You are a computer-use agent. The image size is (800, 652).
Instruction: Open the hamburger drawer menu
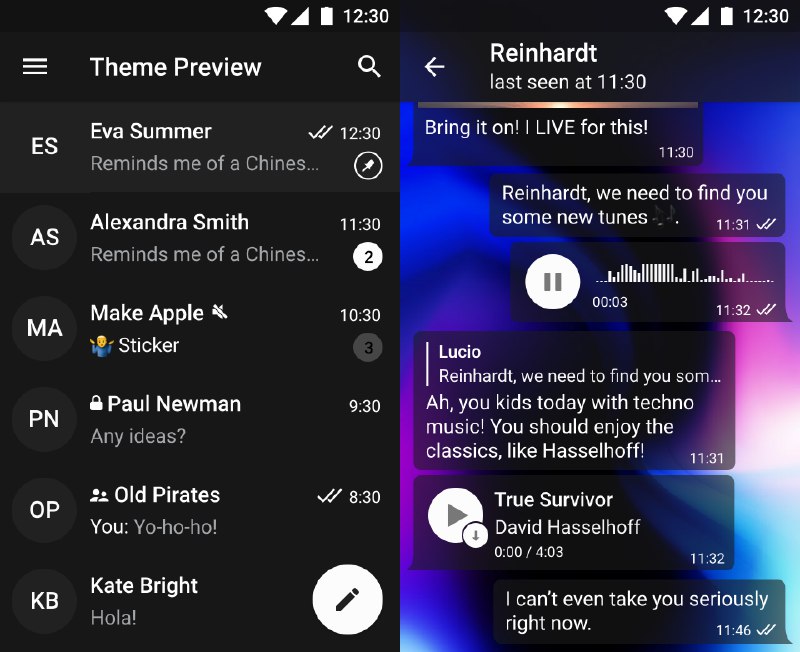coord(35,66)
